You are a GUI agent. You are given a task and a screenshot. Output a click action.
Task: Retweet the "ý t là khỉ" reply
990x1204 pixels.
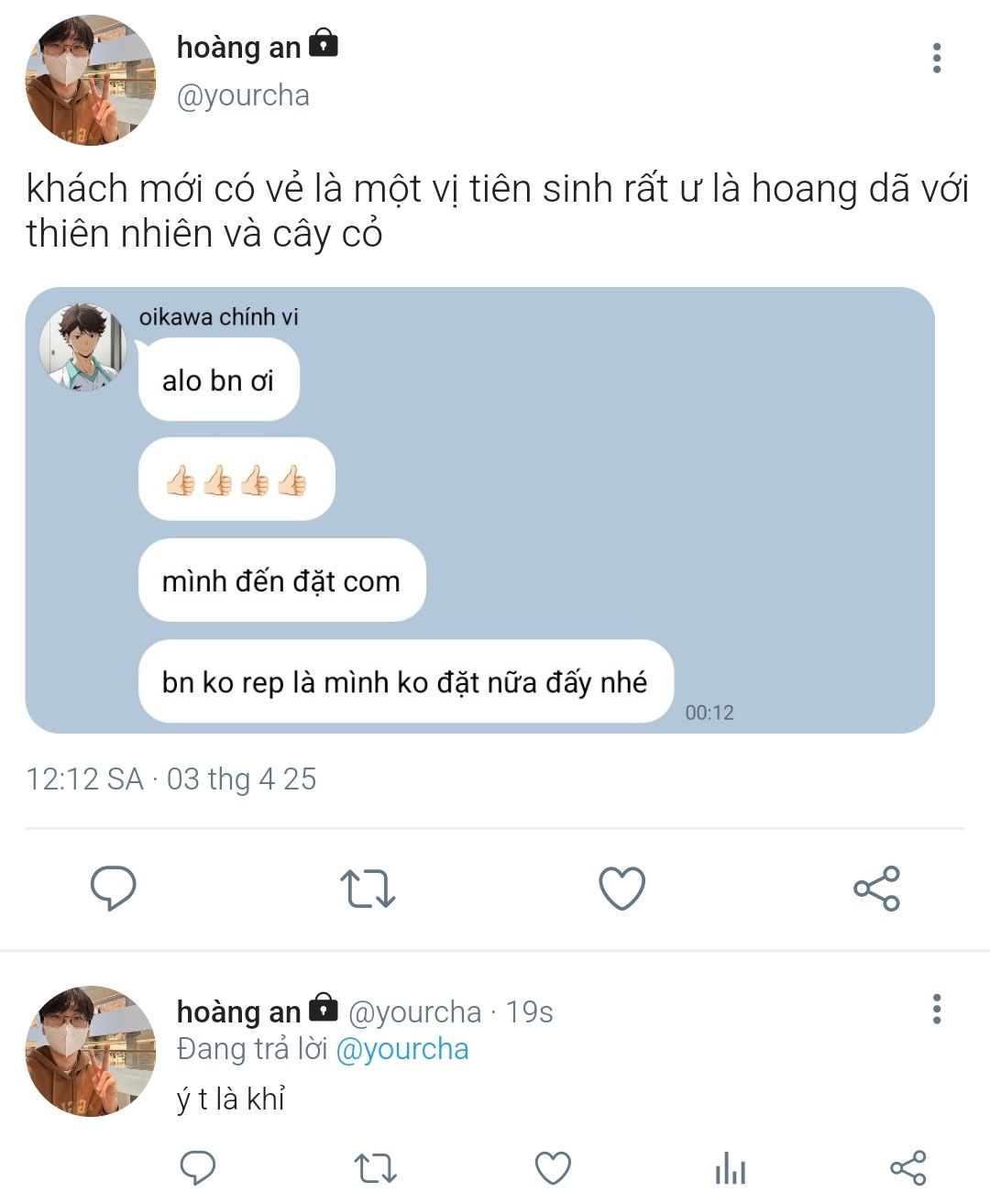(375, 1168)
